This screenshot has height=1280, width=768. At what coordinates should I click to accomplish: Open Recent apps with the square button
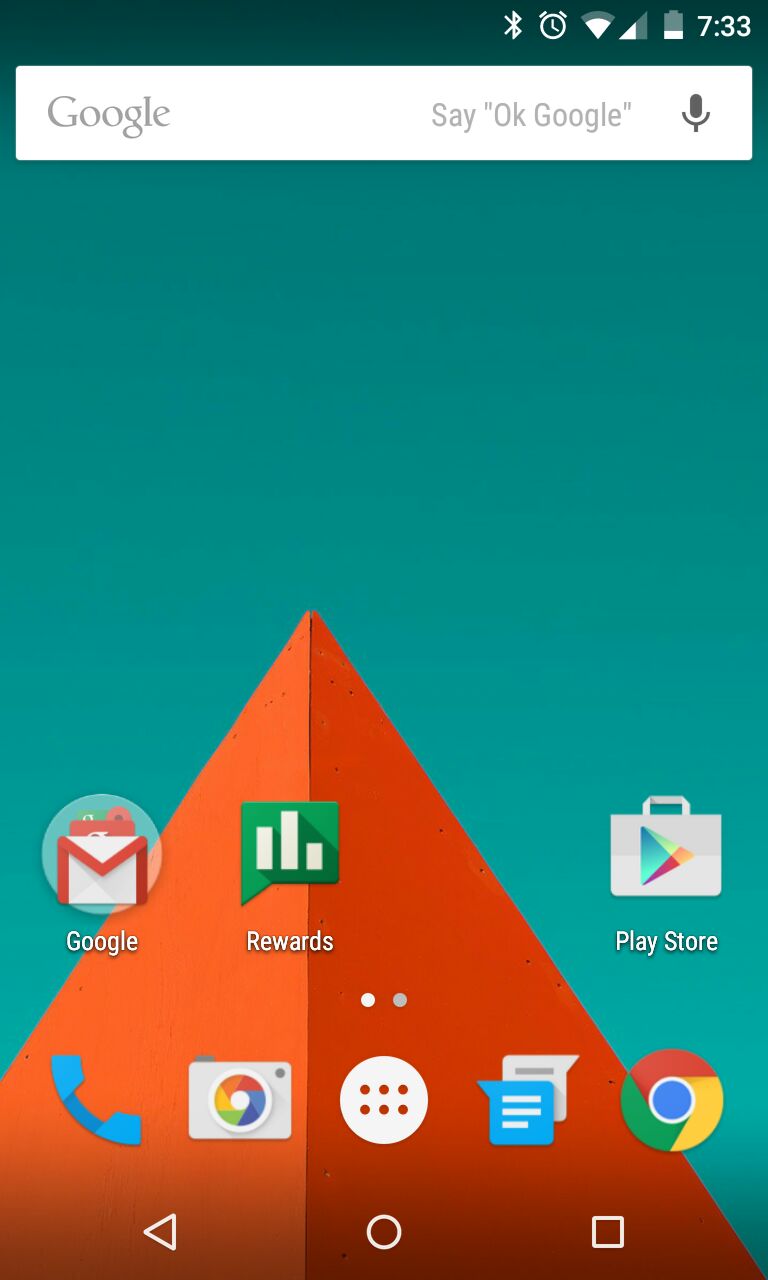(x=608, y=1233)
